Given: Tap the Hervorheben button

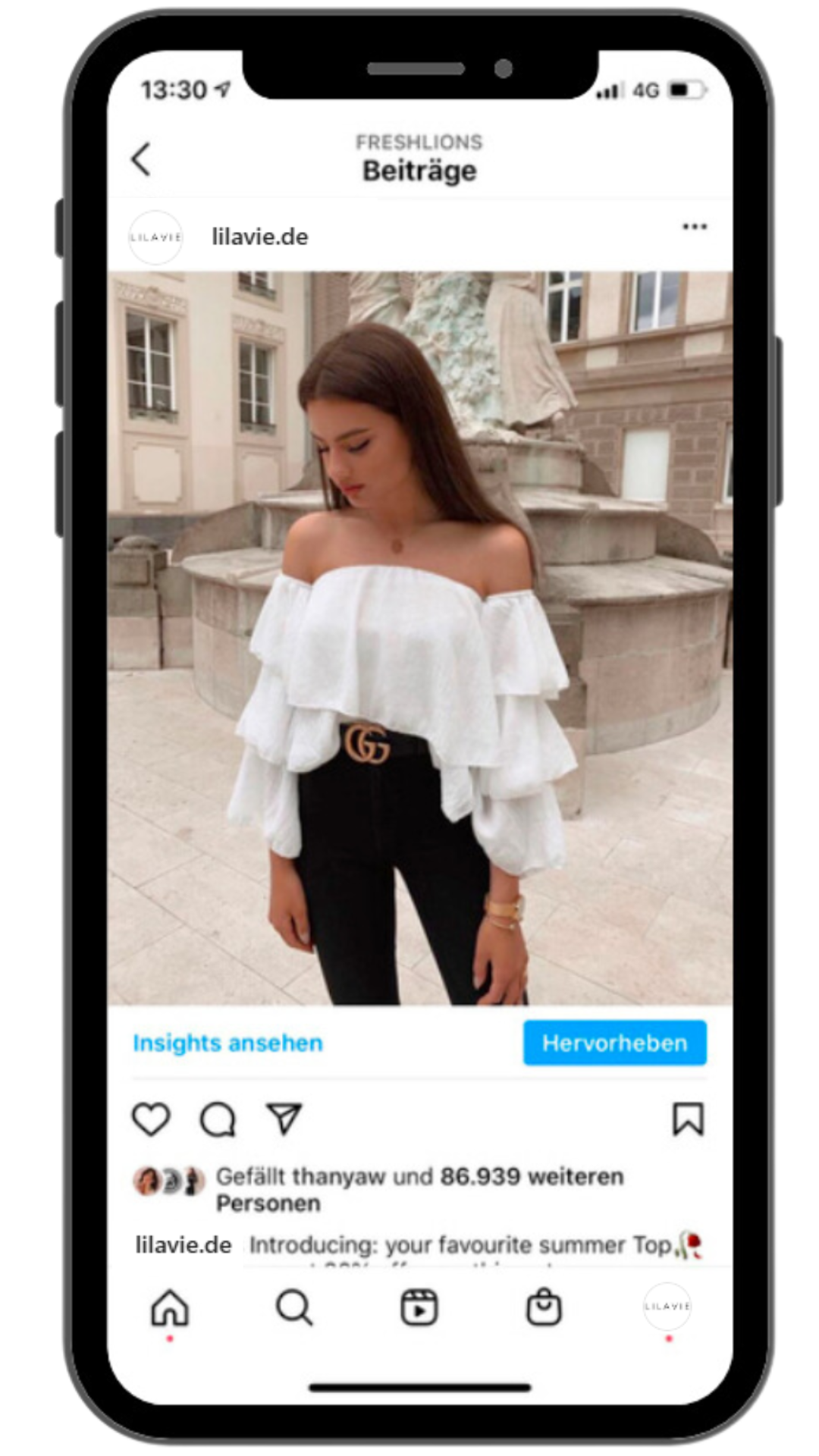Looking at the screenshot, I should click(614, 1043).
